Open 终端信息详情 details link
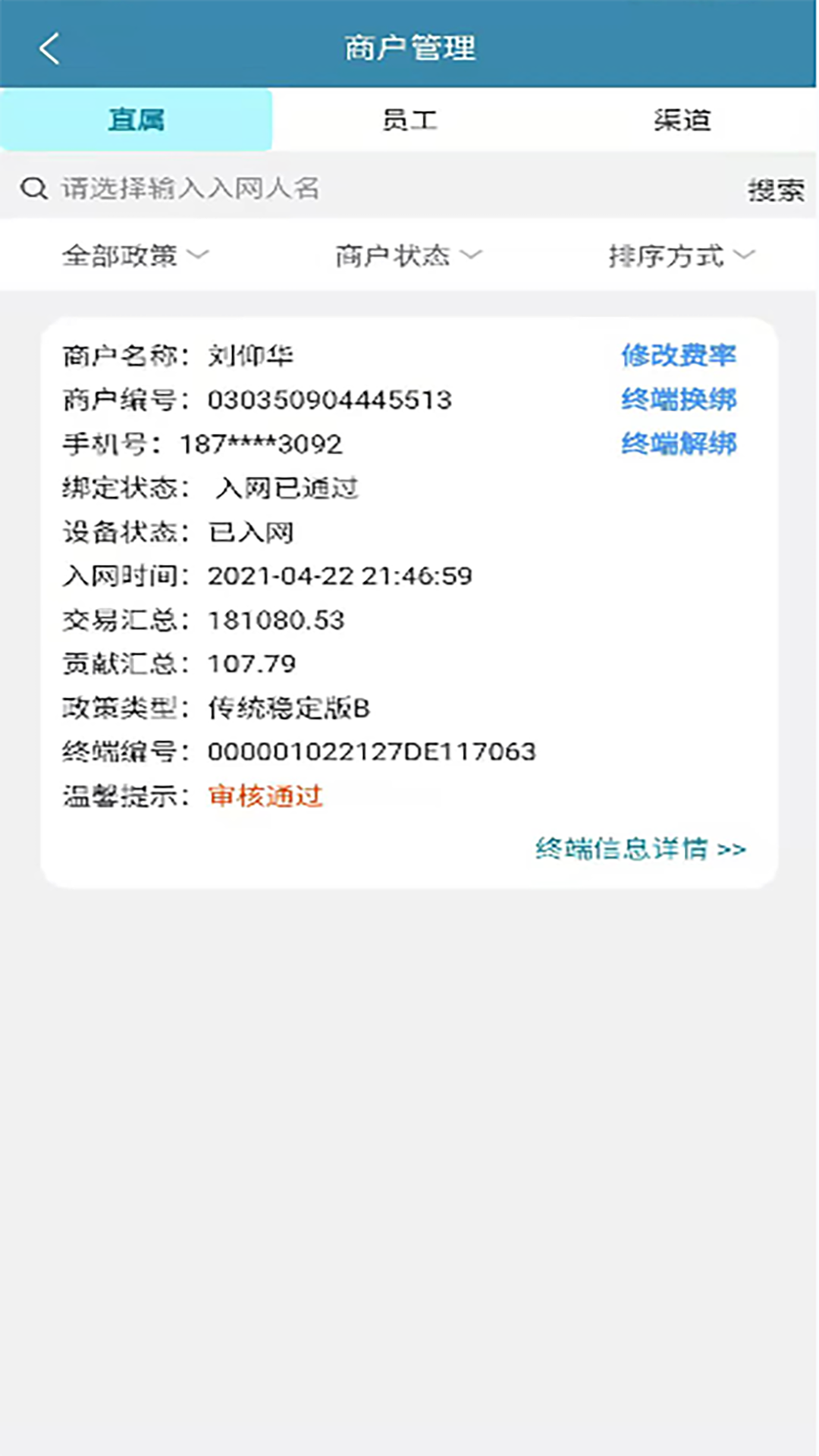819x1456 pixels. point(641,849)
